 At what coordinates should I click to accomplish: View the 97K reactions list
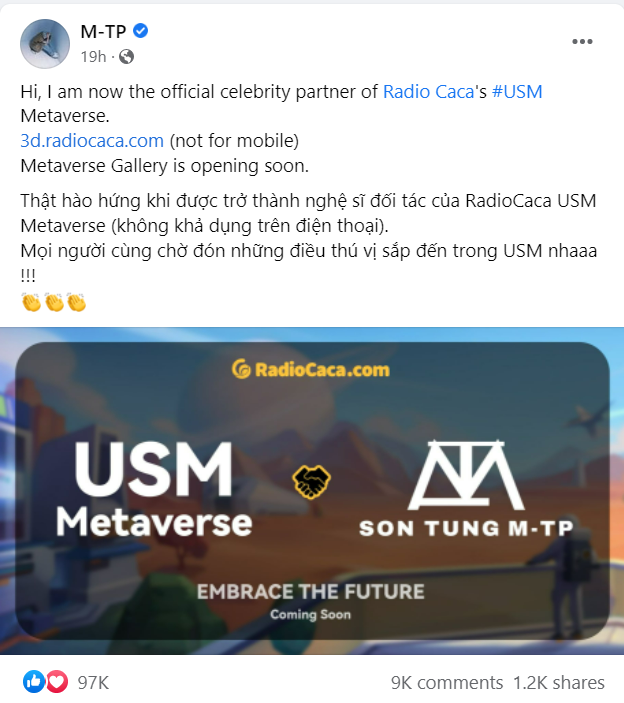click(x=92, y=682)
